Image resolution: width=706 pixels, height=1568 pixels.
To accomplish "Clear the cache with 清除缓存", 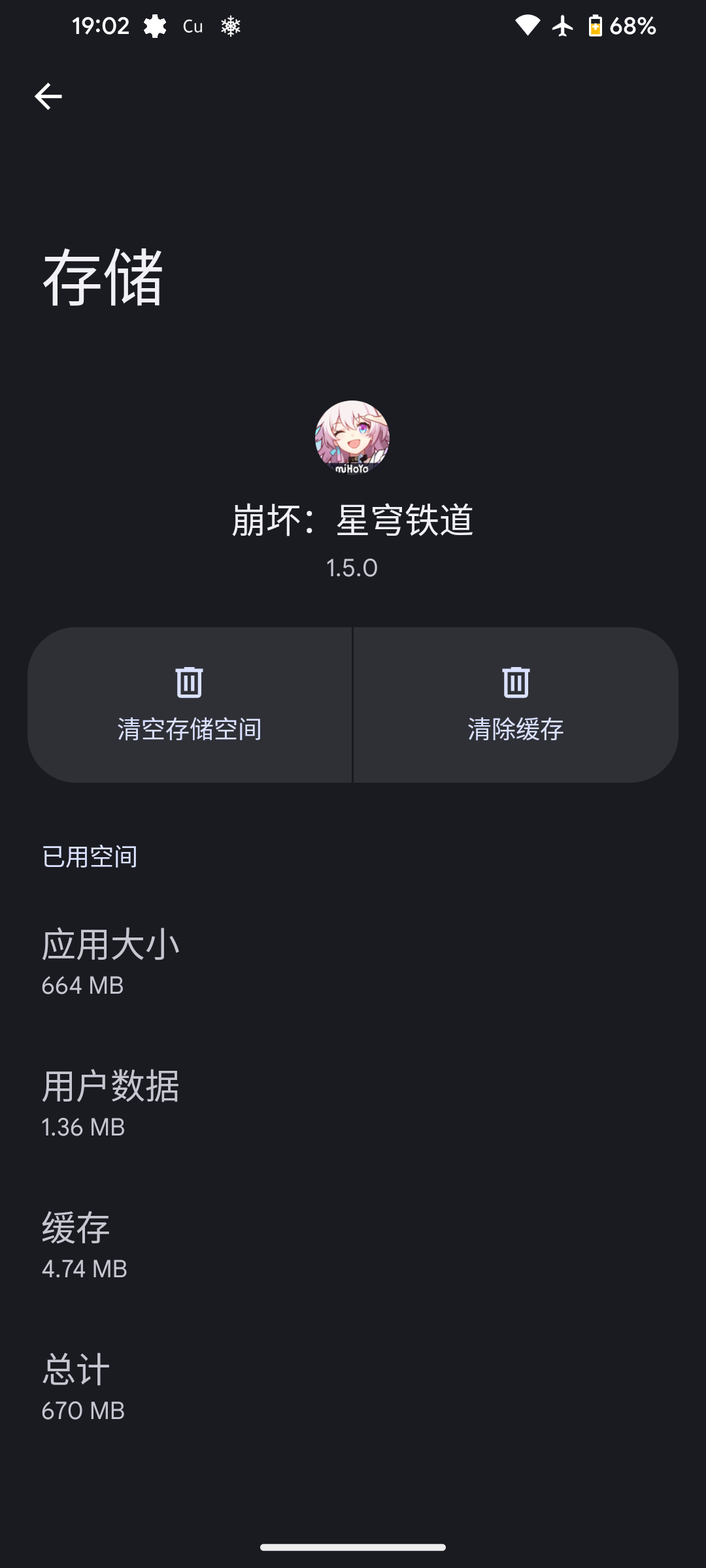I will click(x=516, y=705).
